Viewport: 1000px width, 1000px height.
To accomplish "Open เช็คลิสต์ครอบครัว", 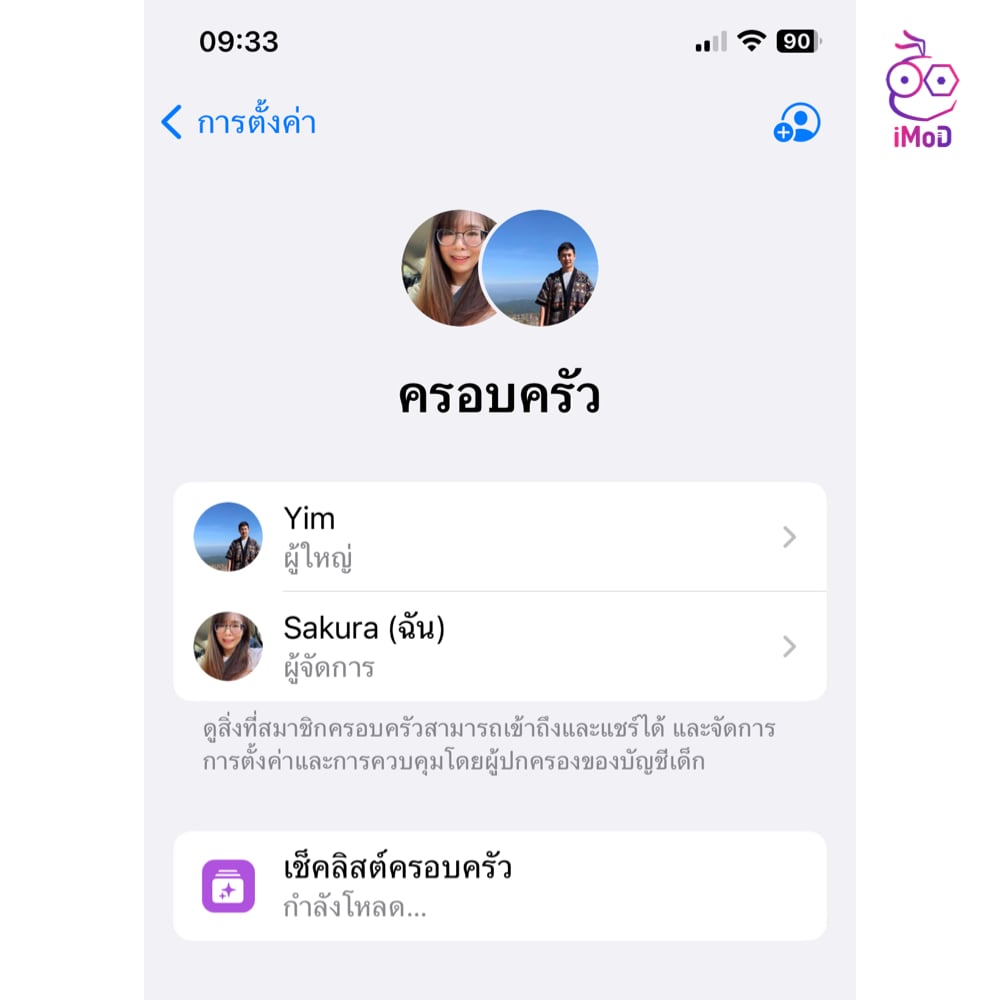I will (x=500, y=886).
